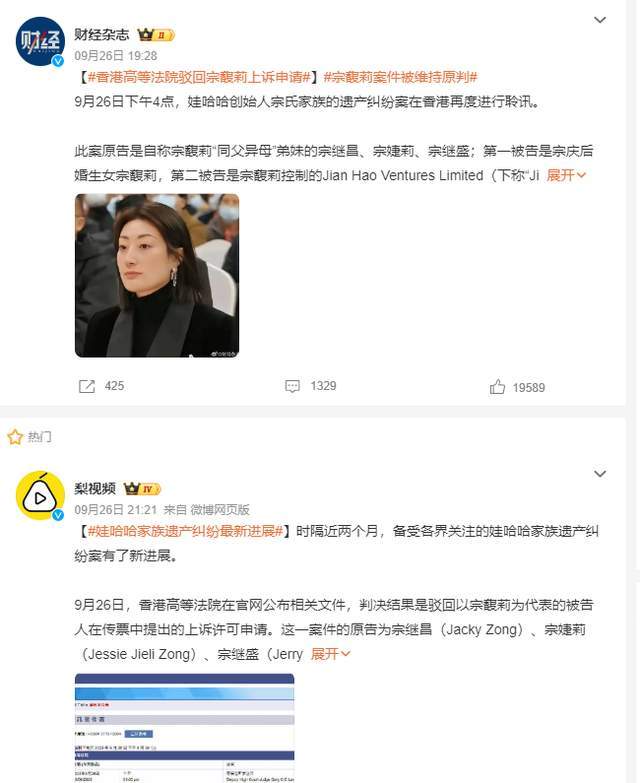Open 梨视频 profile avatar
This screenshot has width=640, height=783.
(41, 495)
